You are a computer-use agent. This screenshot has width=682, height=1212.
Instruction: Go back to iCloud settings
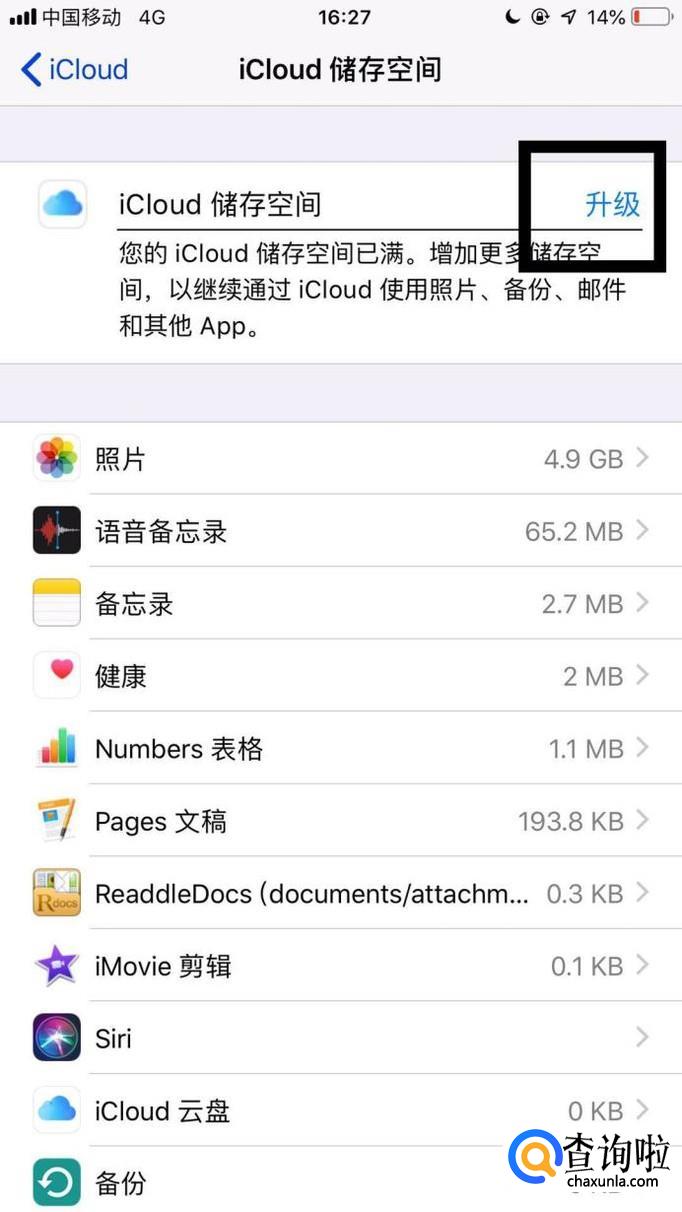[x=75, y=70]
